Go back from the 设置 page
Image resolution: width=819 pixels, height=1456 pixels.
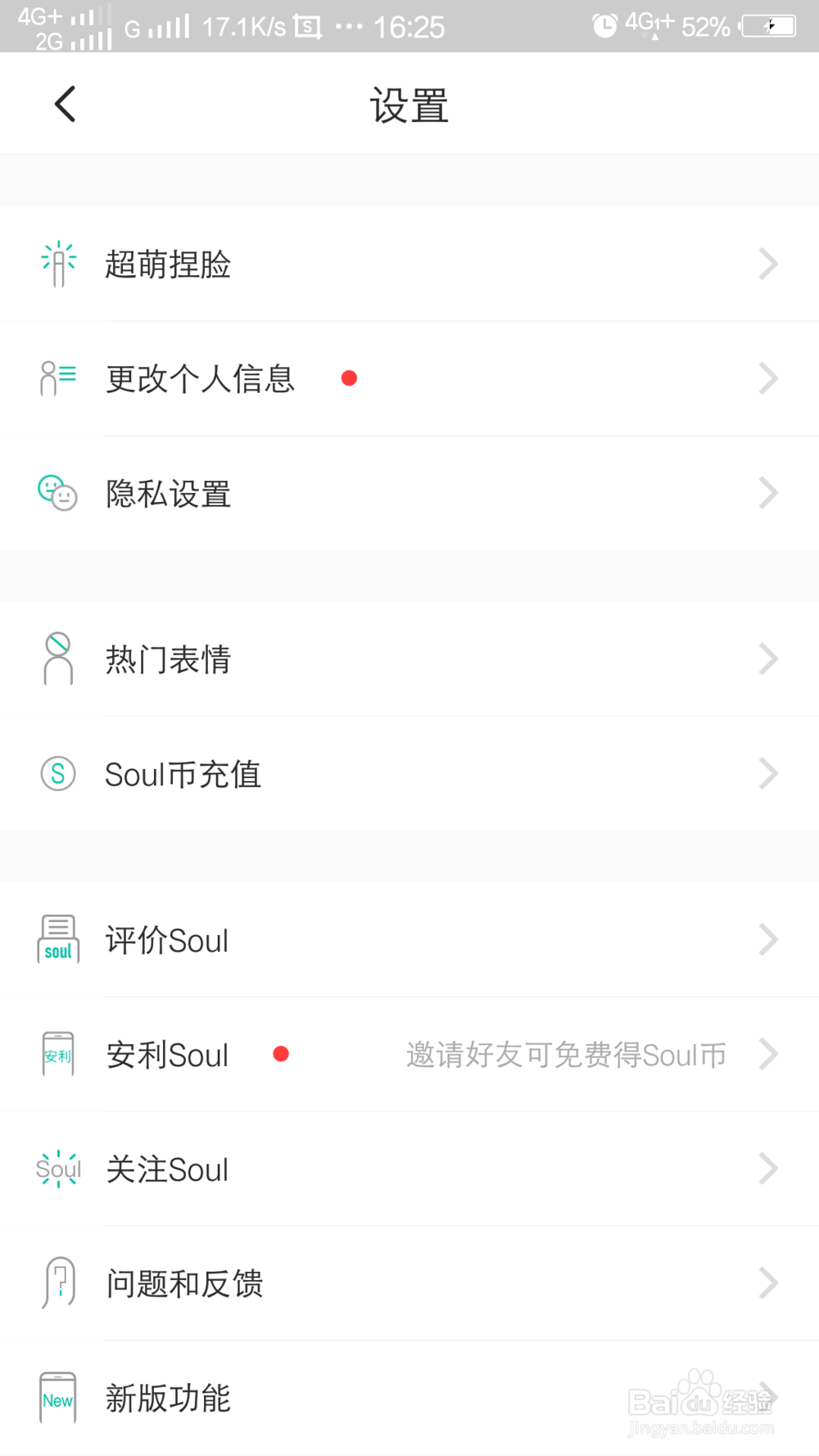pos(65,104)
